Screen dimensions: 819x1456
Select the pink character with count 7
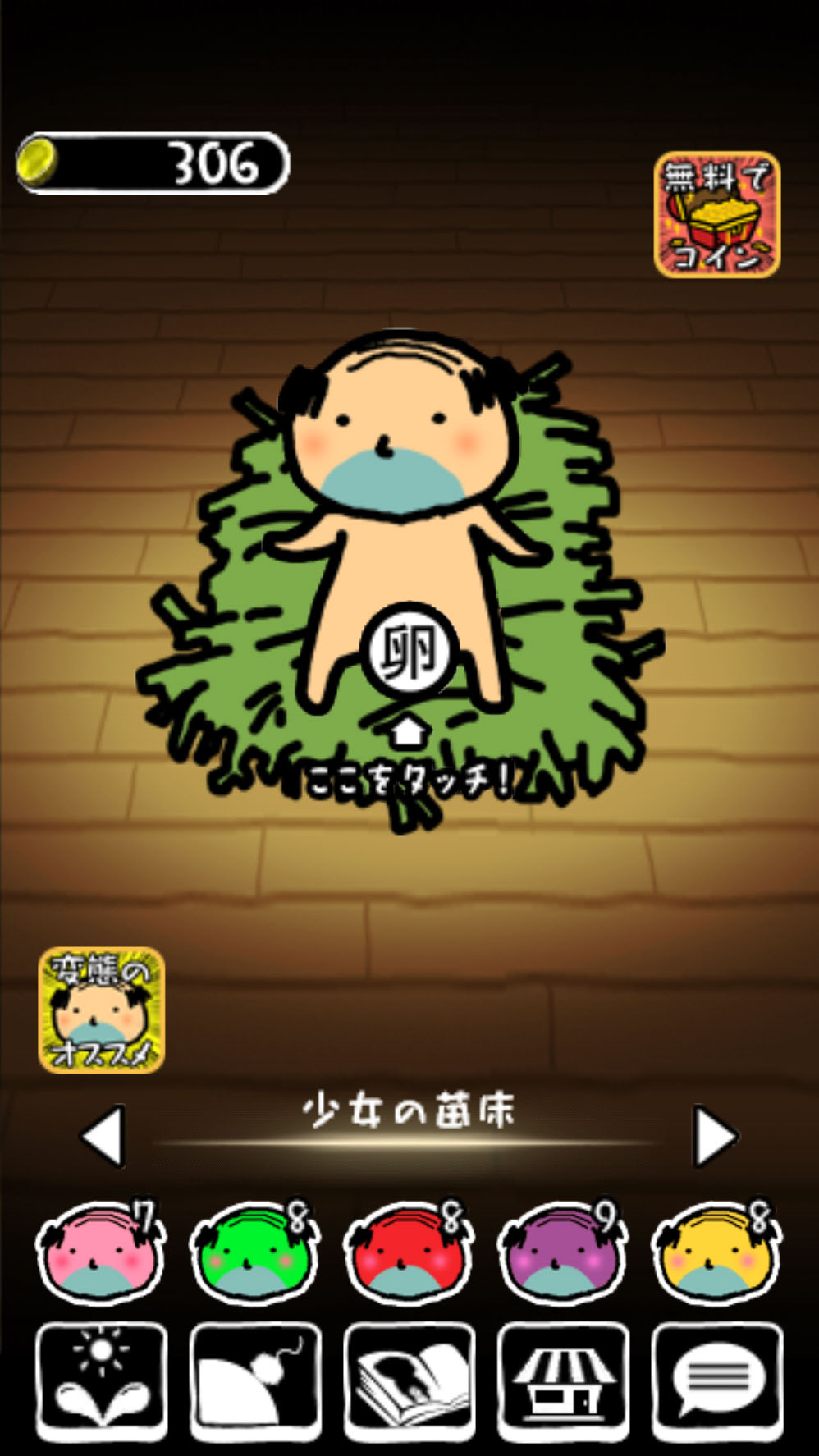coord(101,1253)
